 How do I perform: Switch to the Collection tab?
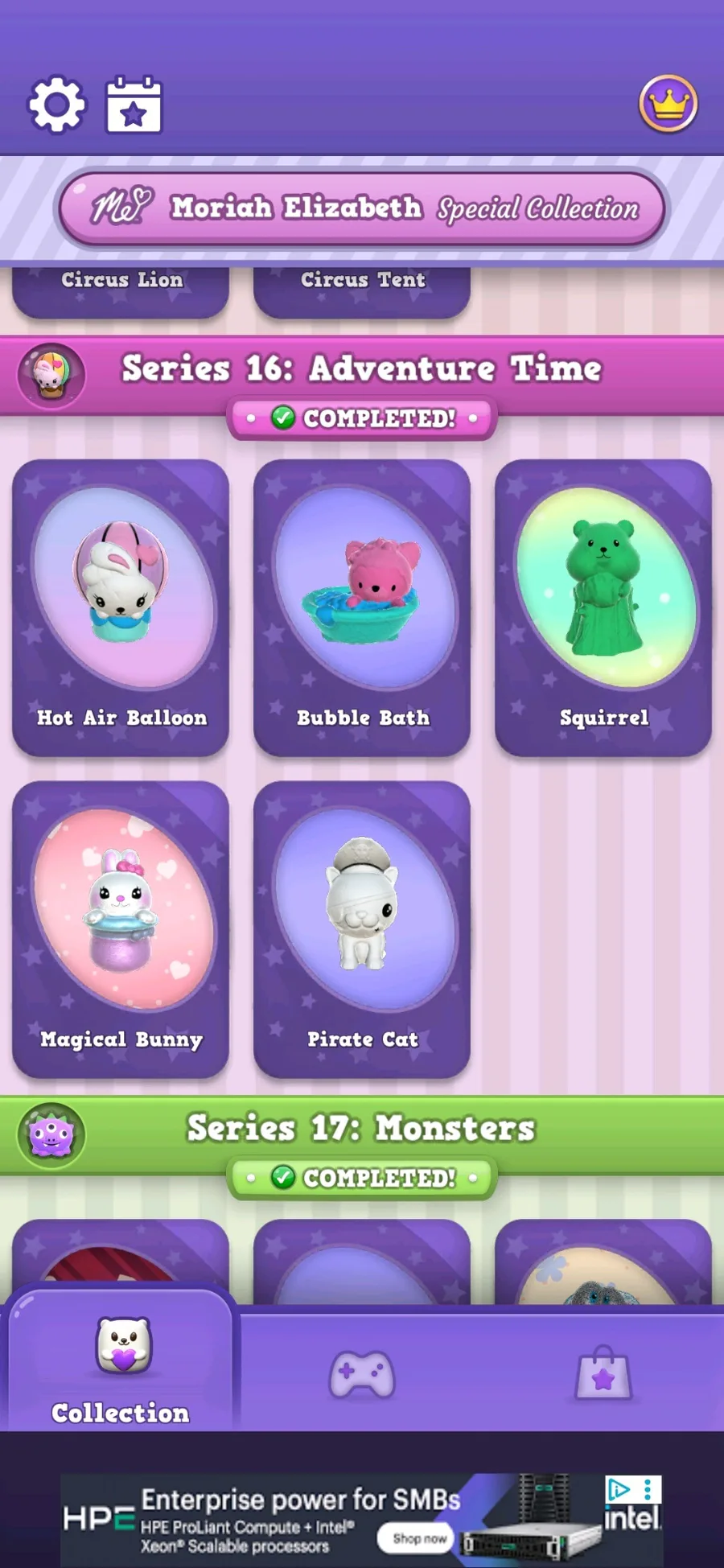[121, 1364]
